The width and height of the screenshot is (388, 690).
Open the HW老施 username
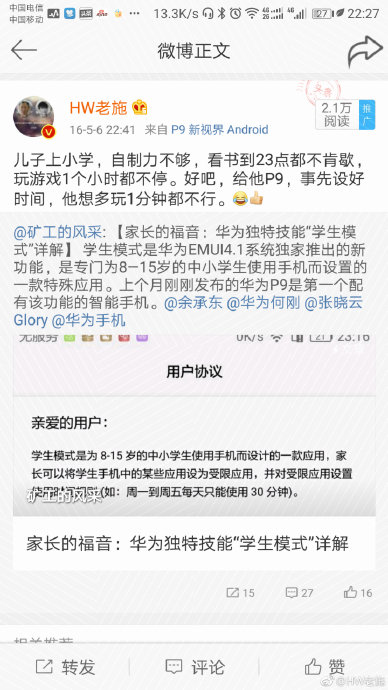(x=99, y=107)
